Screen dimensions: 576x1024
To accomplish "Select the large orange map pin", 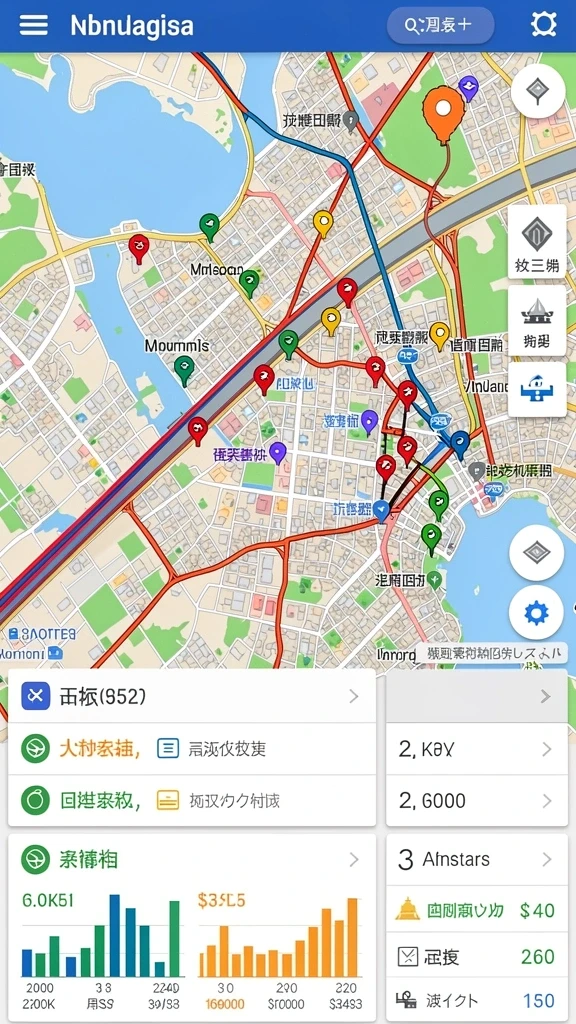I will pyautogui.click(x=443, y=112).
